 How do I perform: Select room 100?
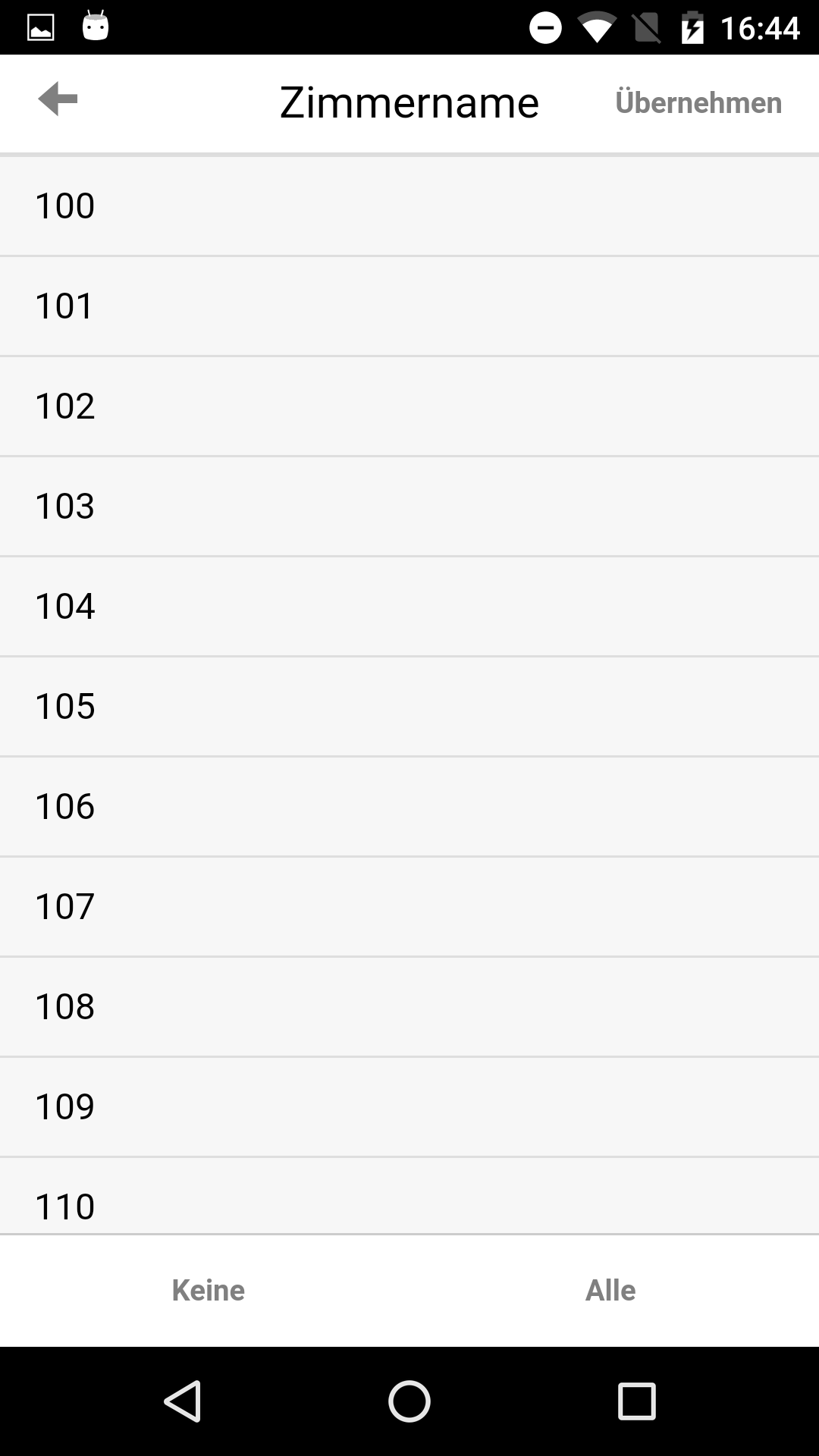(409, 206)
